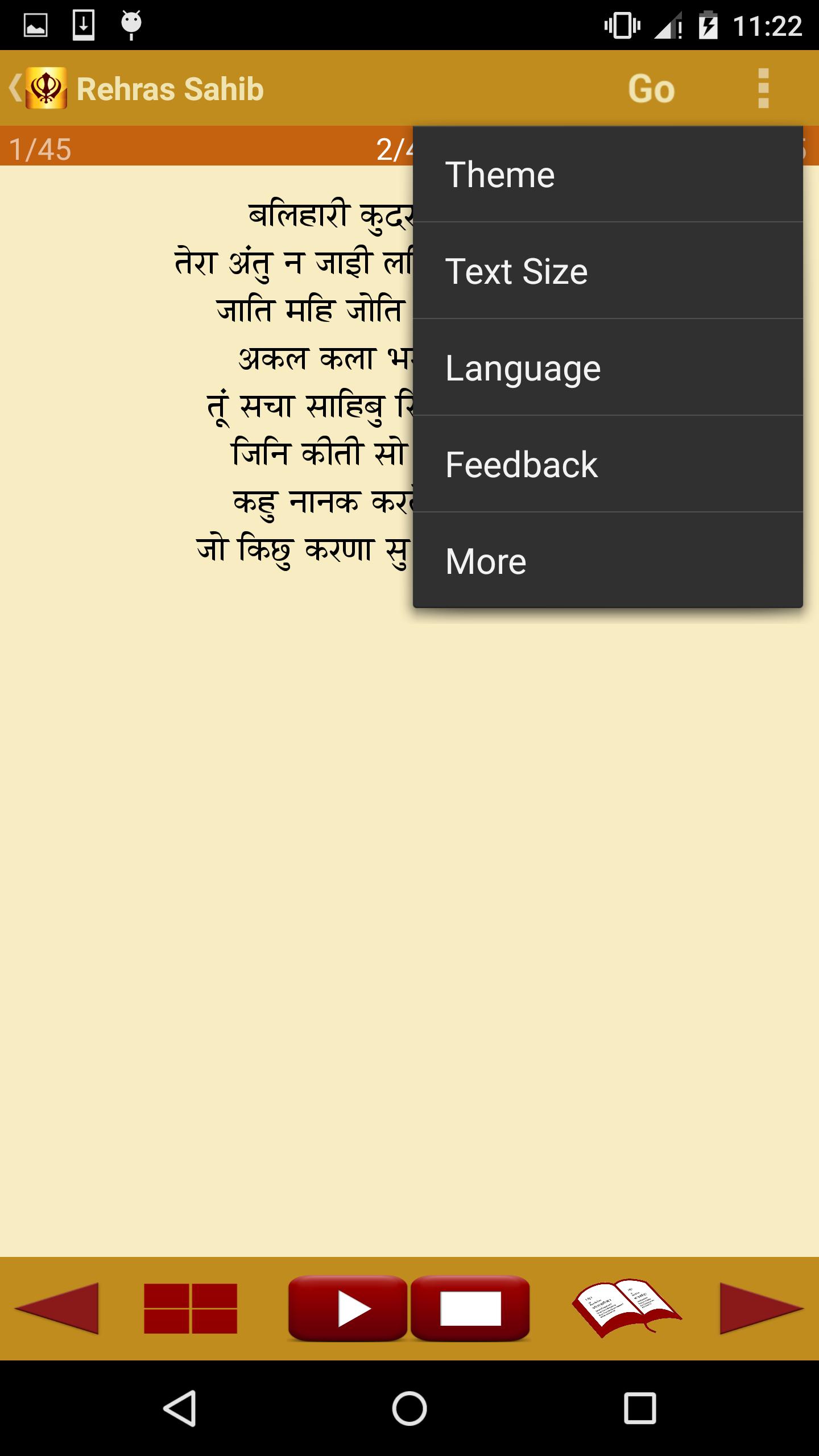This screenshot has width=819, height=1456.
Task: Go back via the Rehras Sahib title
Action: coord(136,89)
